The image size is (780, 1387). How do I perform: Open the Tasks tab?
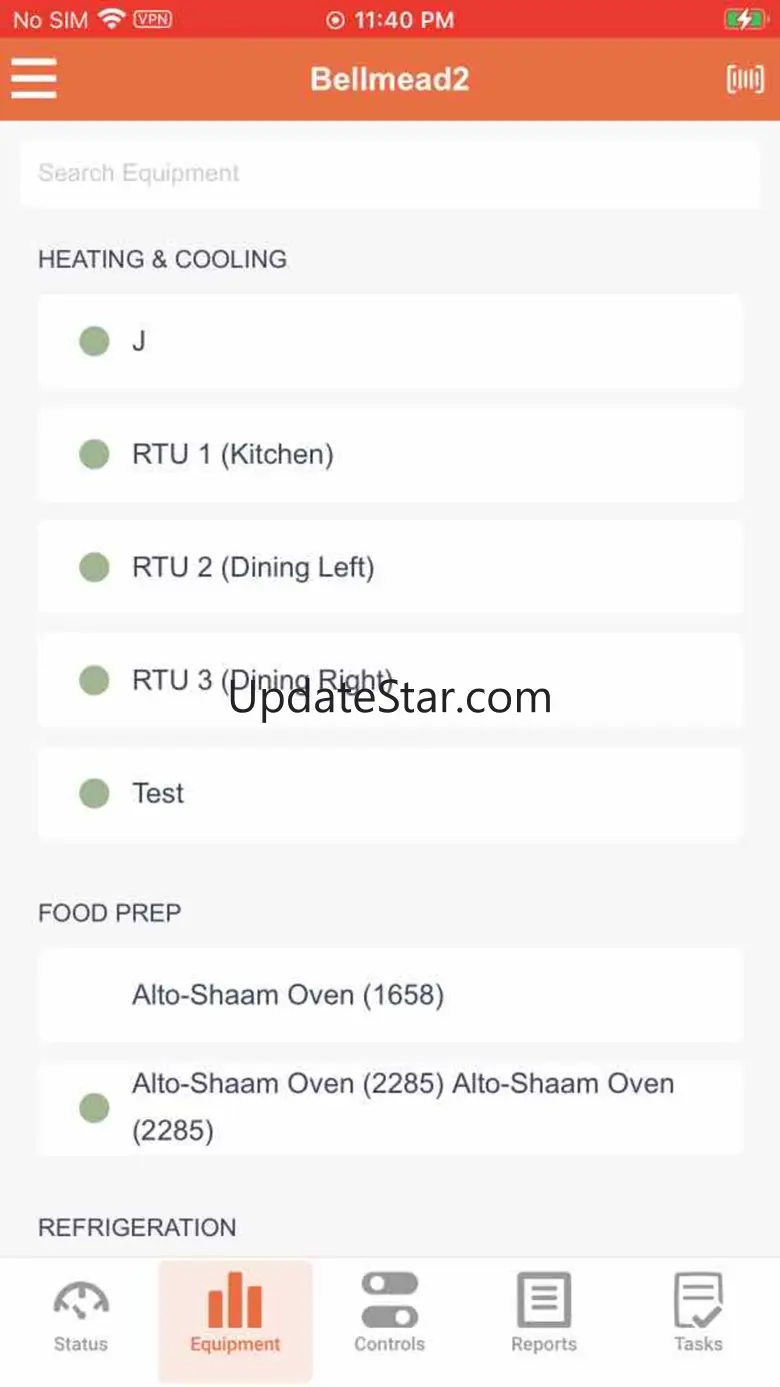pyautogui.click(x=697, y=1316)
